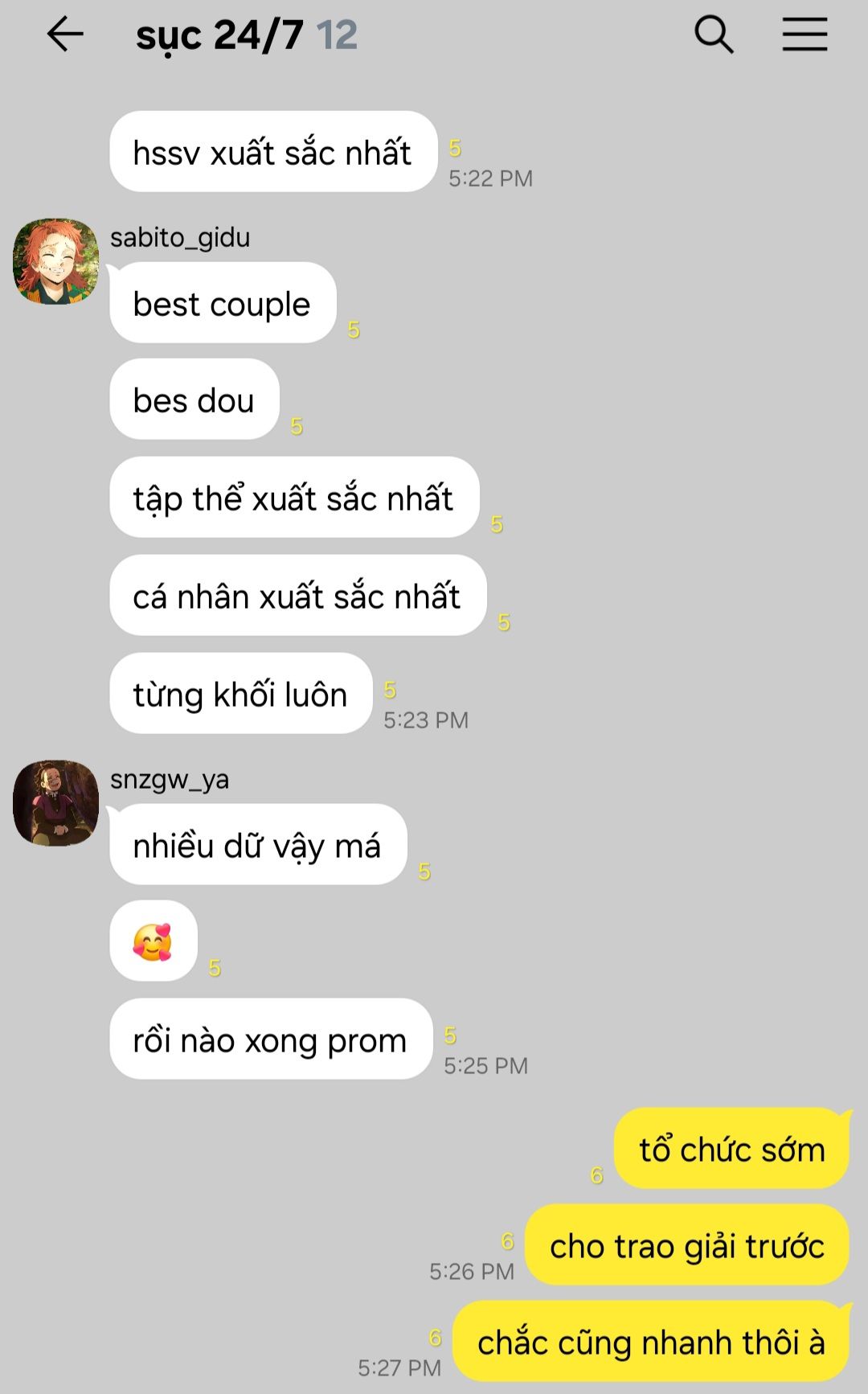Open sabito_gidu's profile picture

click(x=55, y=261)
